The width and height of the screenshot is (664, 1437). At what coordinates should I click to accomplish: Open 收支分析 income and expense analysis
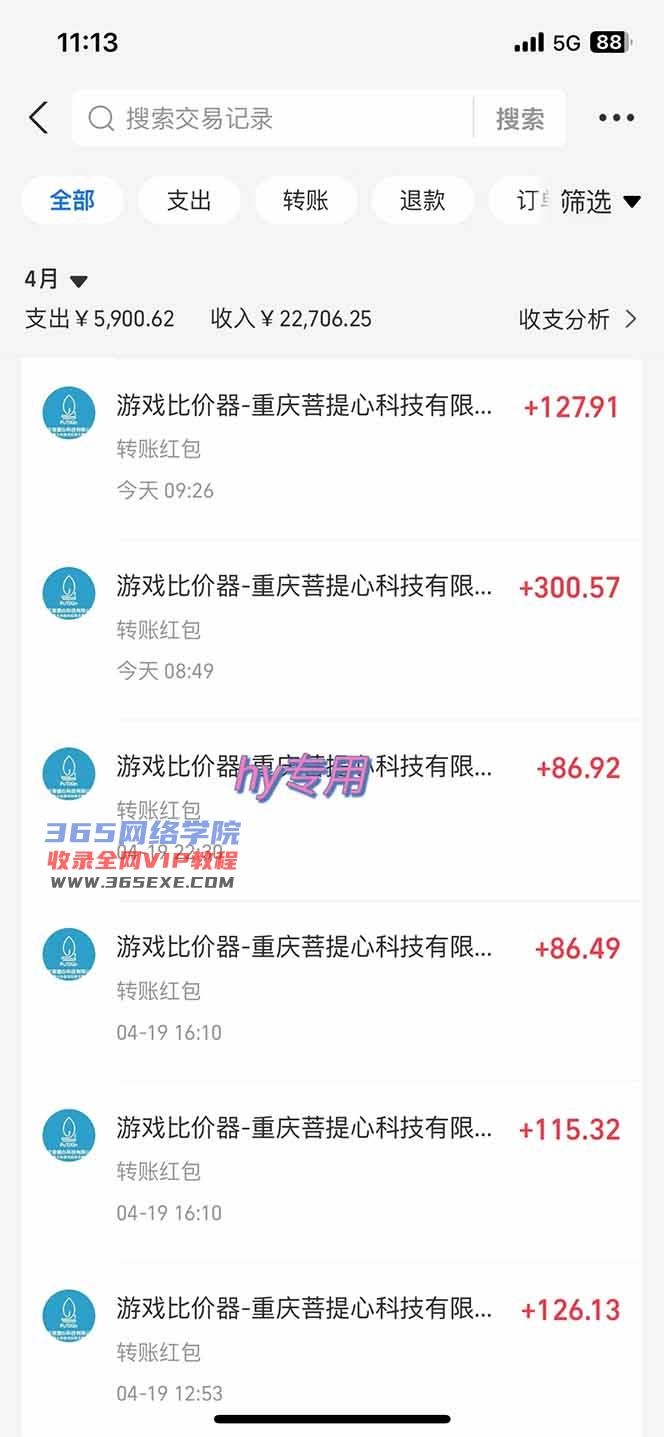pyautogui.click(x=576, y=319)
